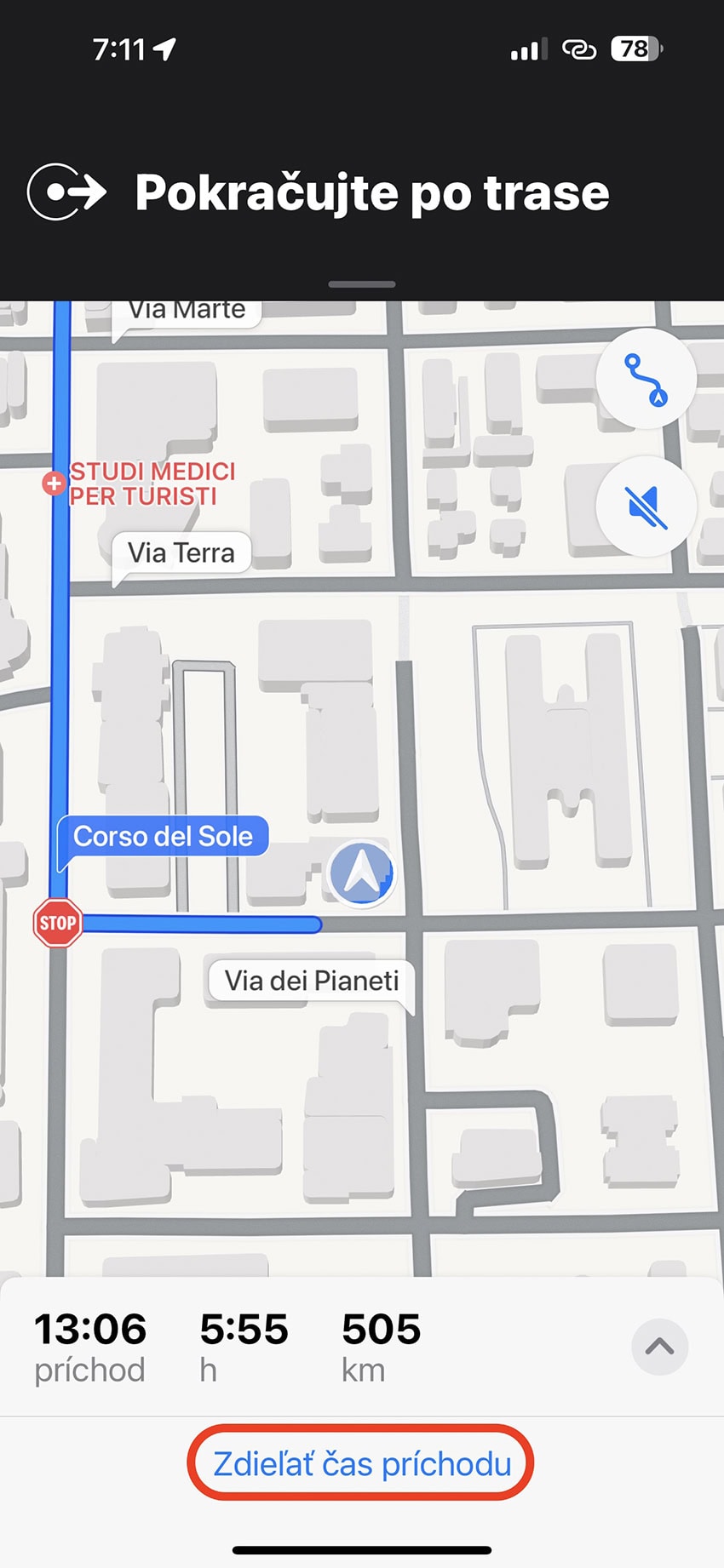Tap the Pokračujte po trase banner
Image resolution: width=724 pixels, height=1568 pixels.
click(362, 192)
